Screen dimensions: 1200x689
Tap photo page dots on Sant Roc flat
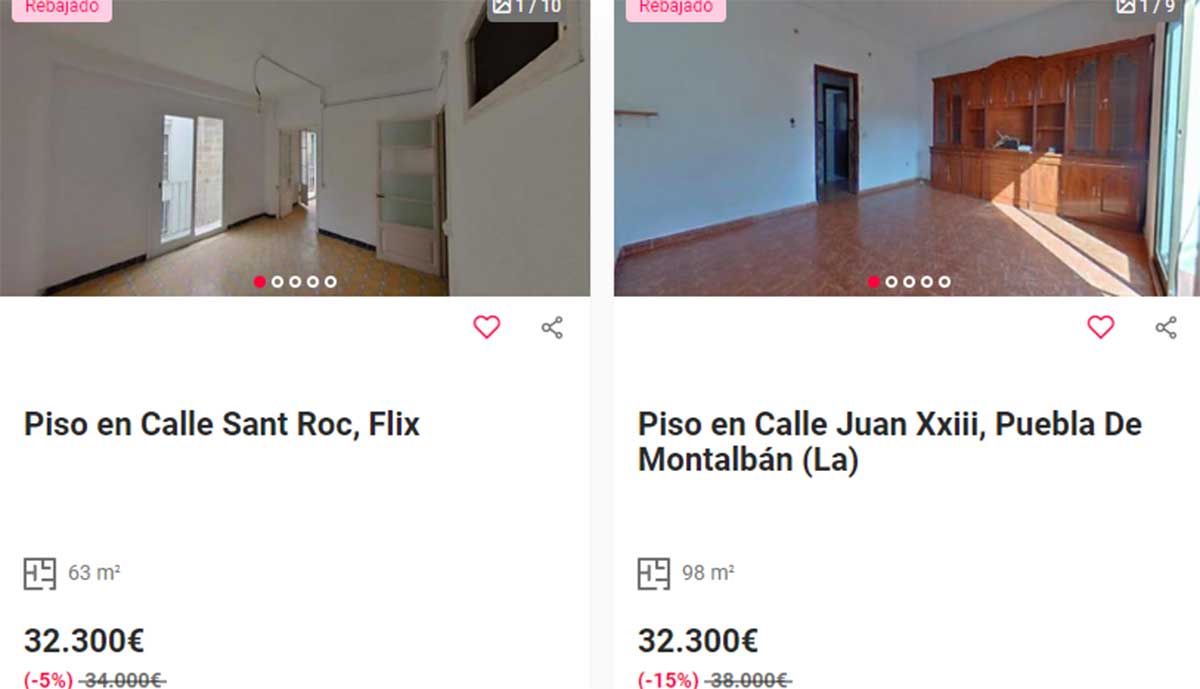pos(295,282)
